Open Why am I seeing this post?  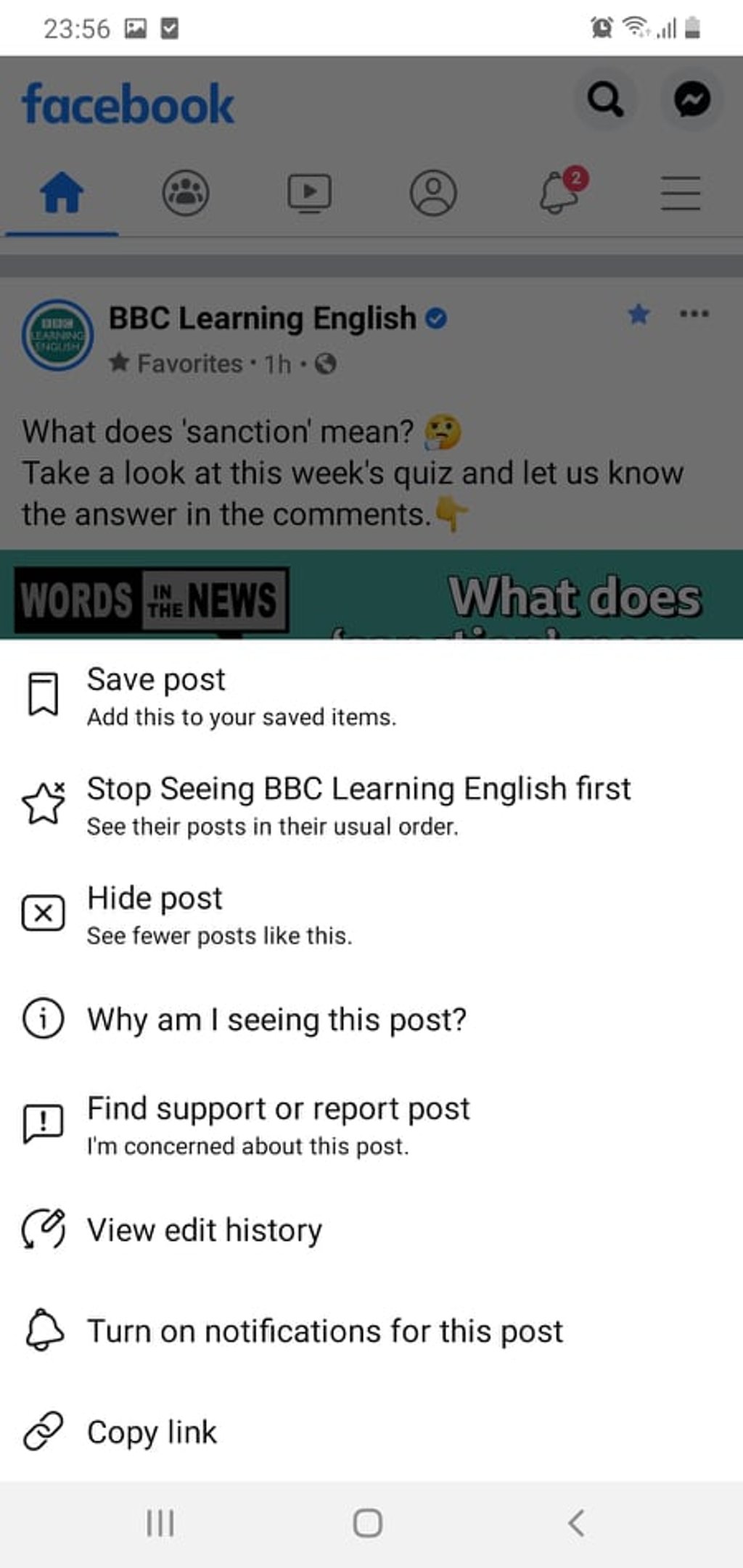pyautogui.click(x=276, y=1019)
